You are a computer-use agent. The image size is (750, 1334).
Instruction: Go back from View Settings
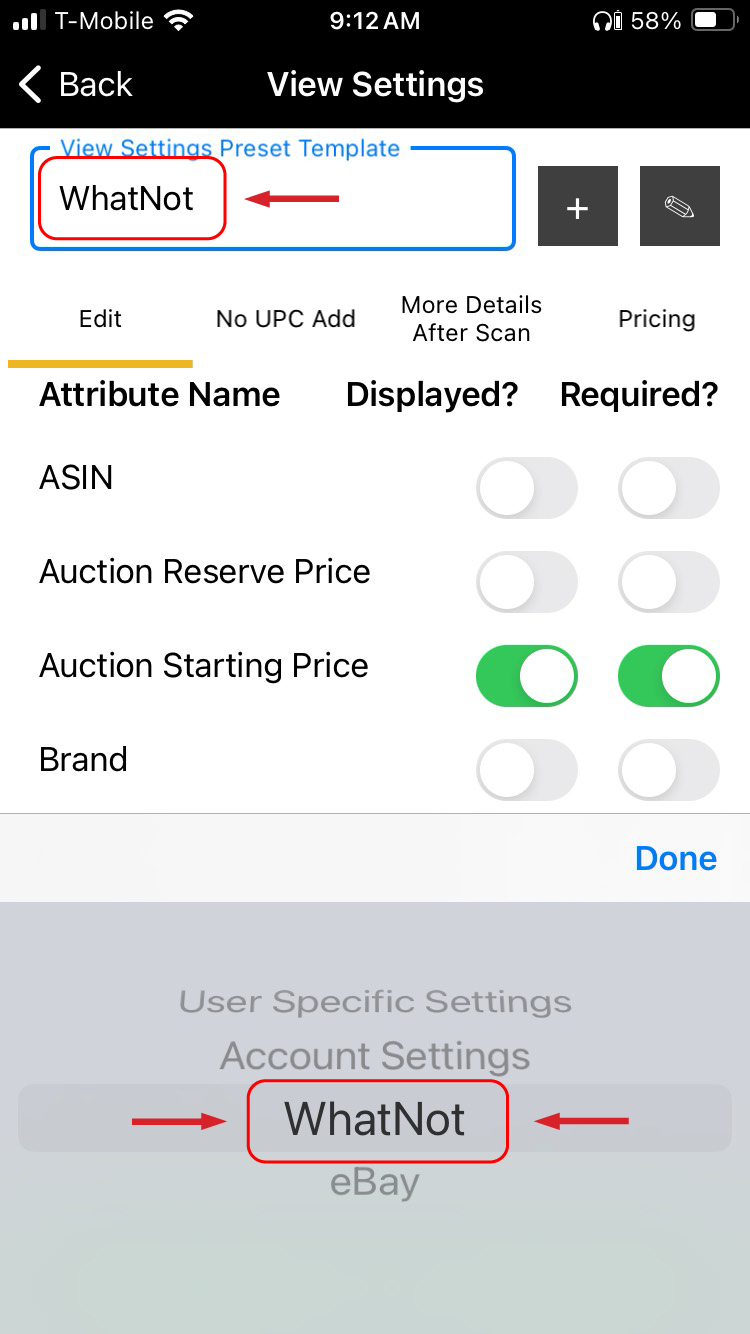coord(76,85)
